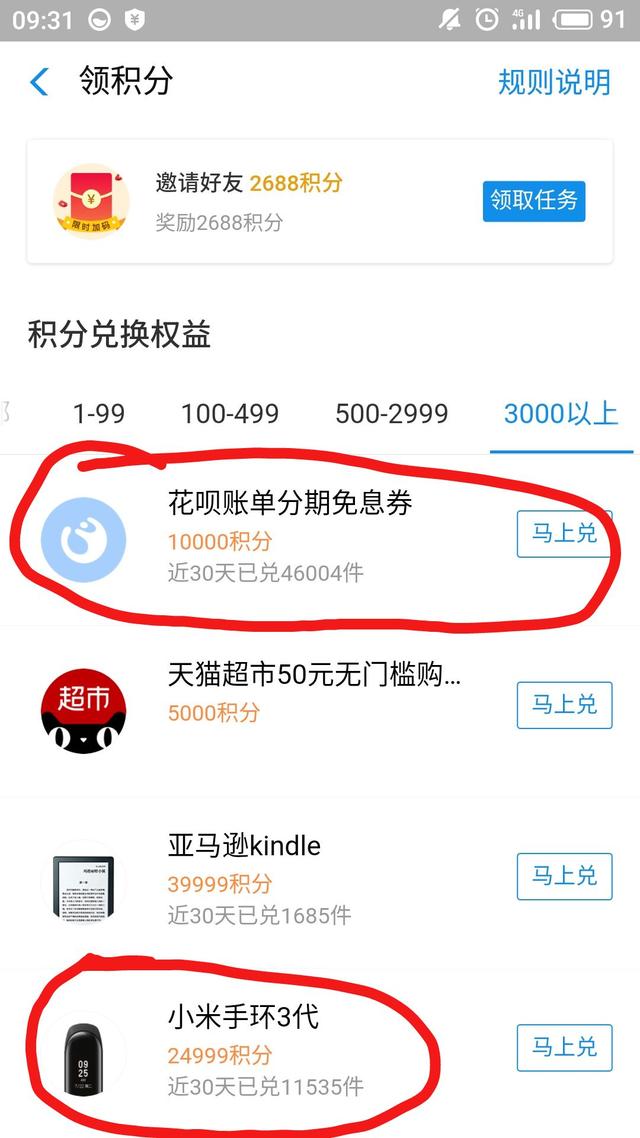Select the 3000以上 points tab
This screenshot has width=640, height=1138.
(560, 413)
